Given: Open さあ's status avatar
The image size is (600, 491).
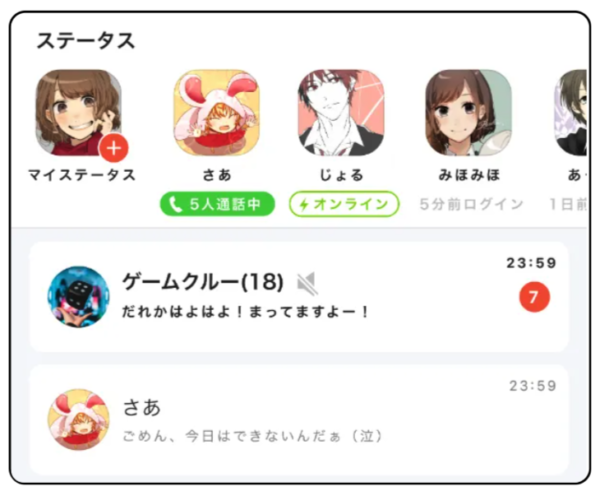Looking at the screenshot, I should tap(217, 112).
